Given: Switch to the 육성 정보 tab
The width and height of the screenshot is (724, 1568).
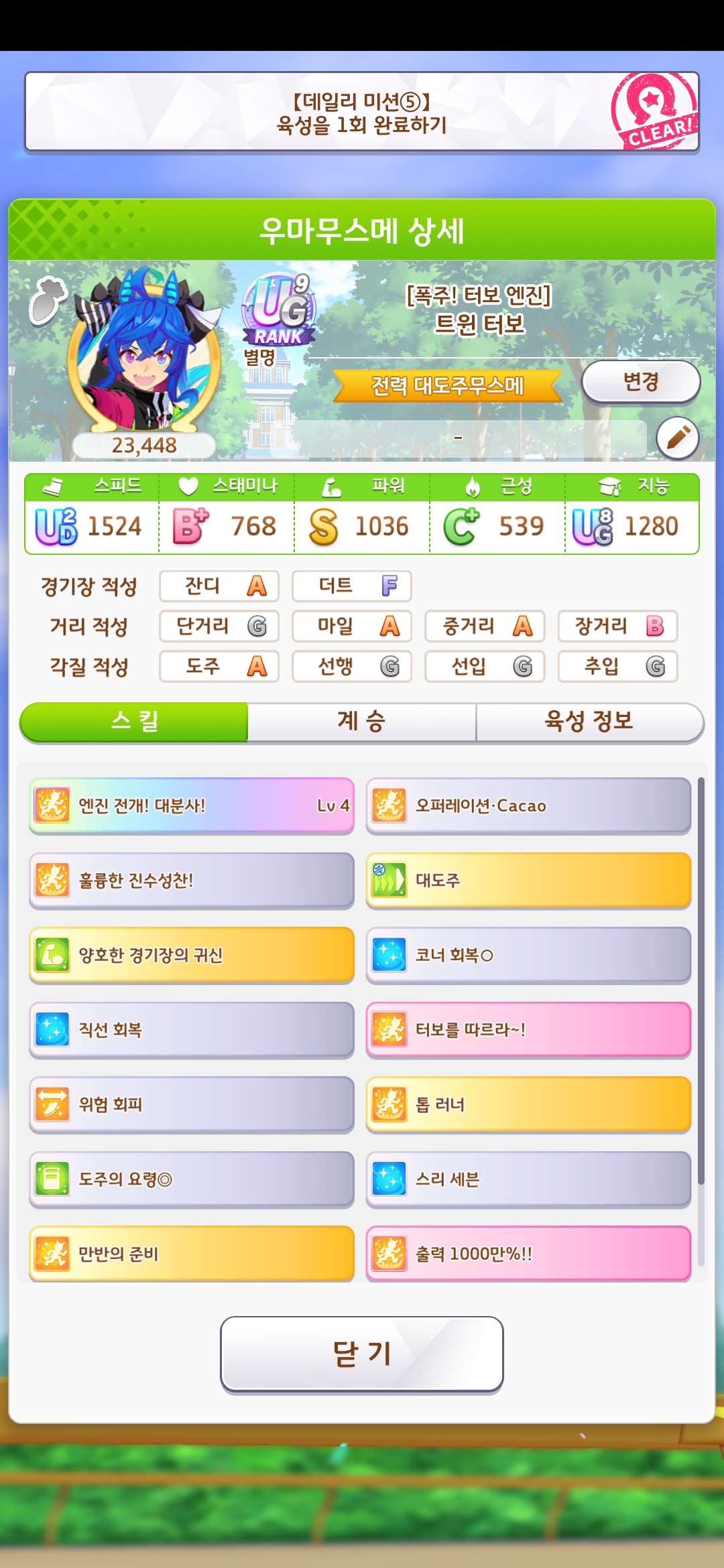Looking at the screenshot, I should (589, 722).
